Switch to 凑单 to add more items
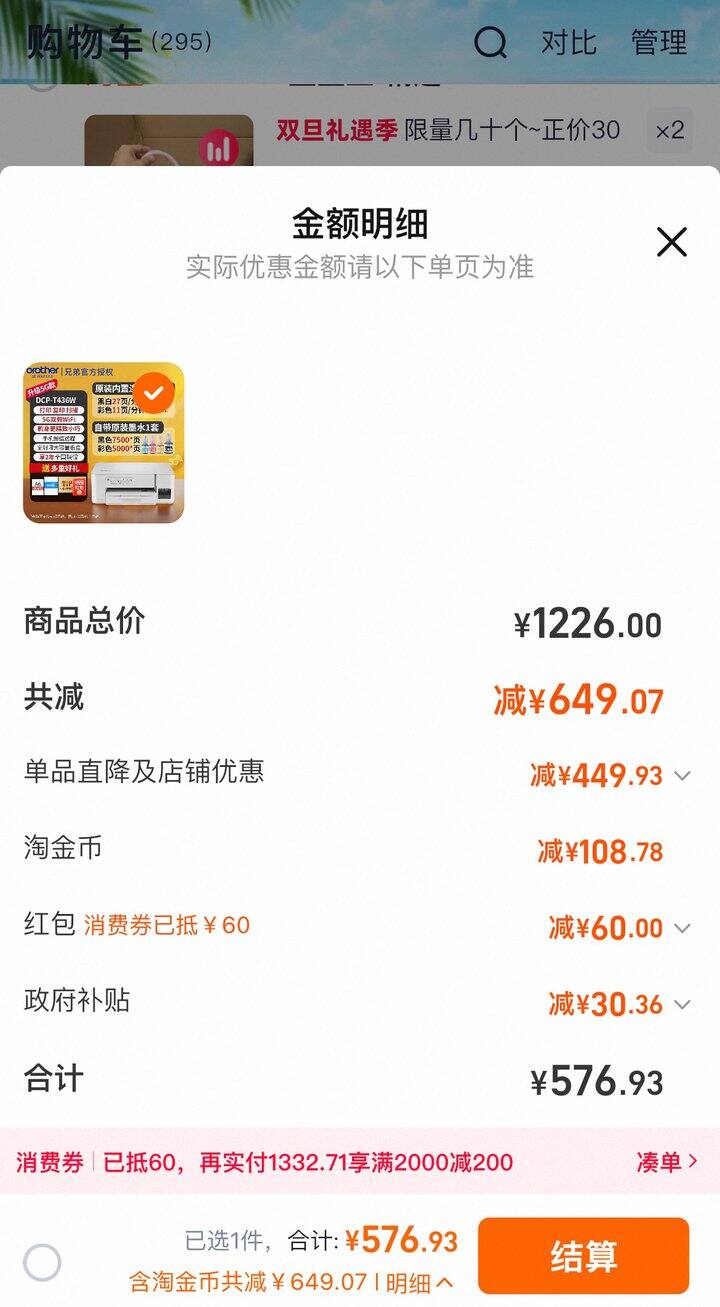This screenshot has width=720, height=1307. point(662,1163)
